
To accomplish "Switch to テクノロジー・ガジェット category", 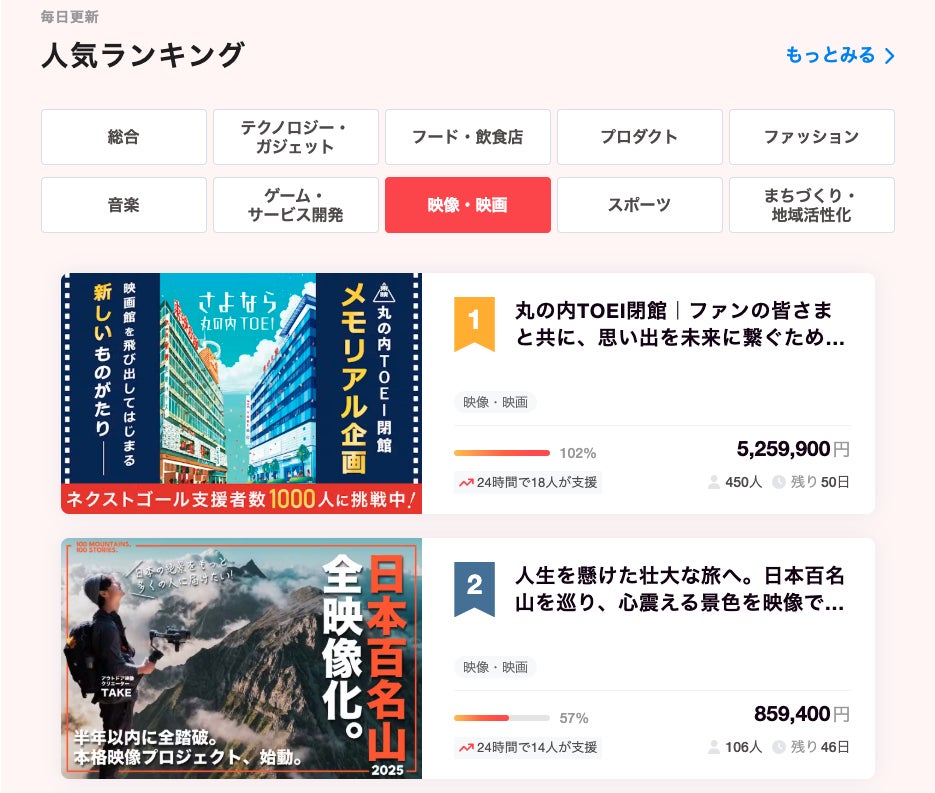I will click(x=296, y=137).
